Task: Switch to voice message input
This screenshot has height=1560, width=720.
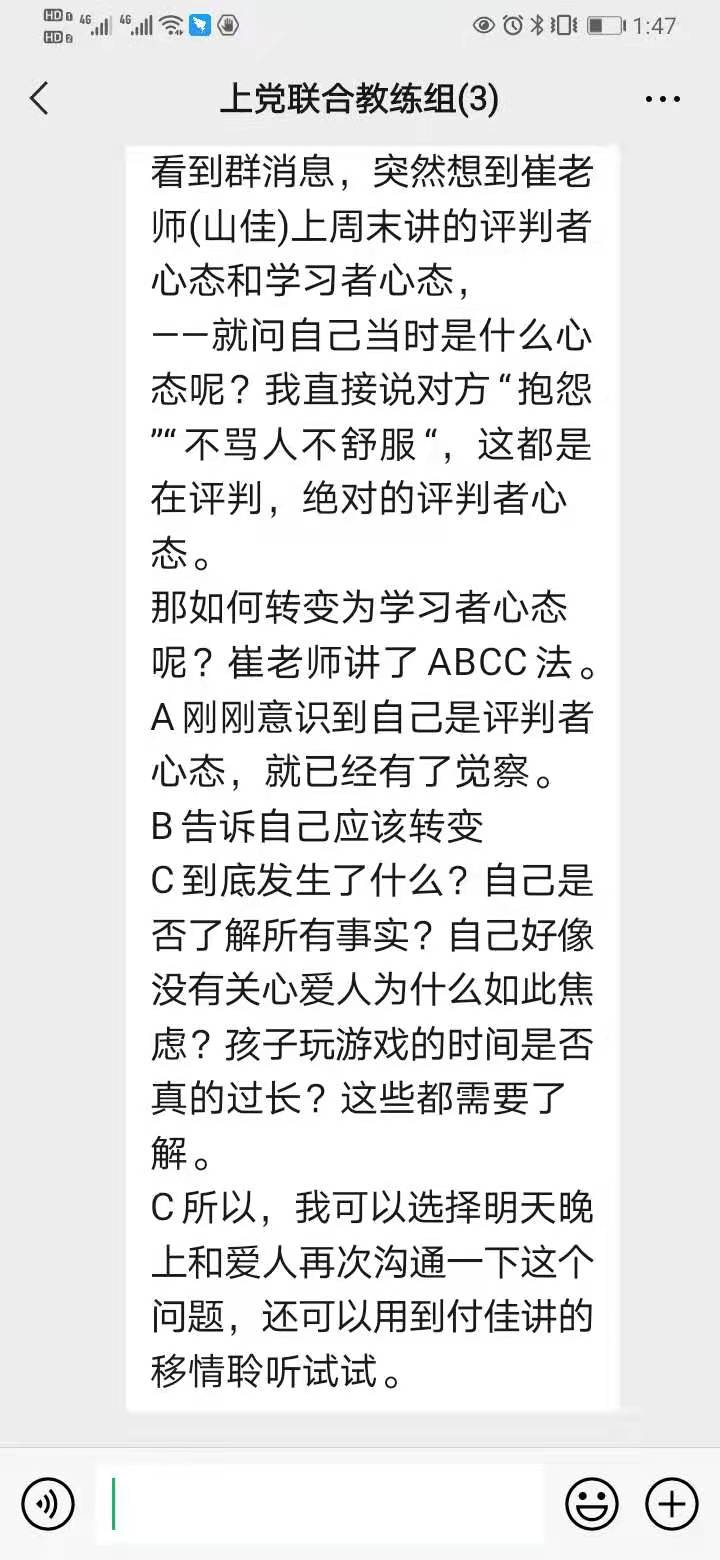Action: pyautogui.click(x=48, y=1503)
